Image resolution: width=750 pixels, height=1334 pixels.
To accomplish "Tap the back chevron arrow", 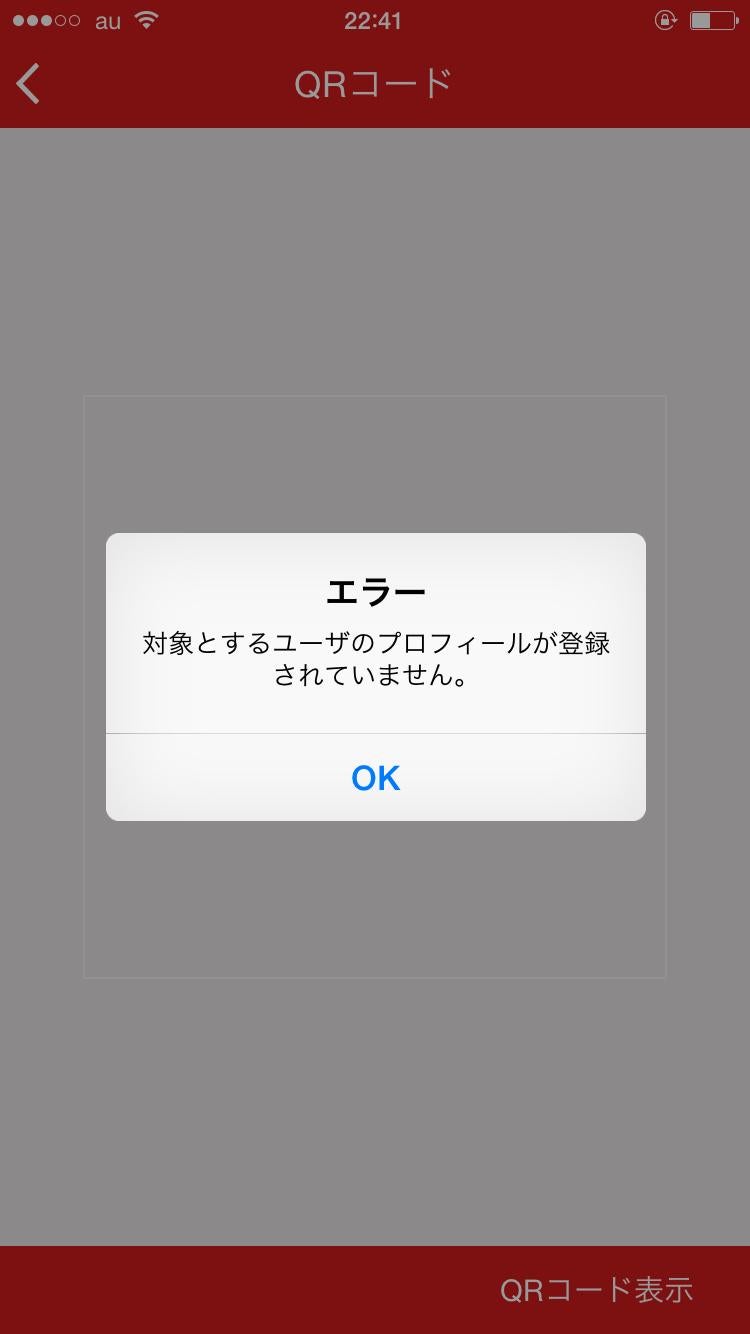I will [x=28, y=84].
